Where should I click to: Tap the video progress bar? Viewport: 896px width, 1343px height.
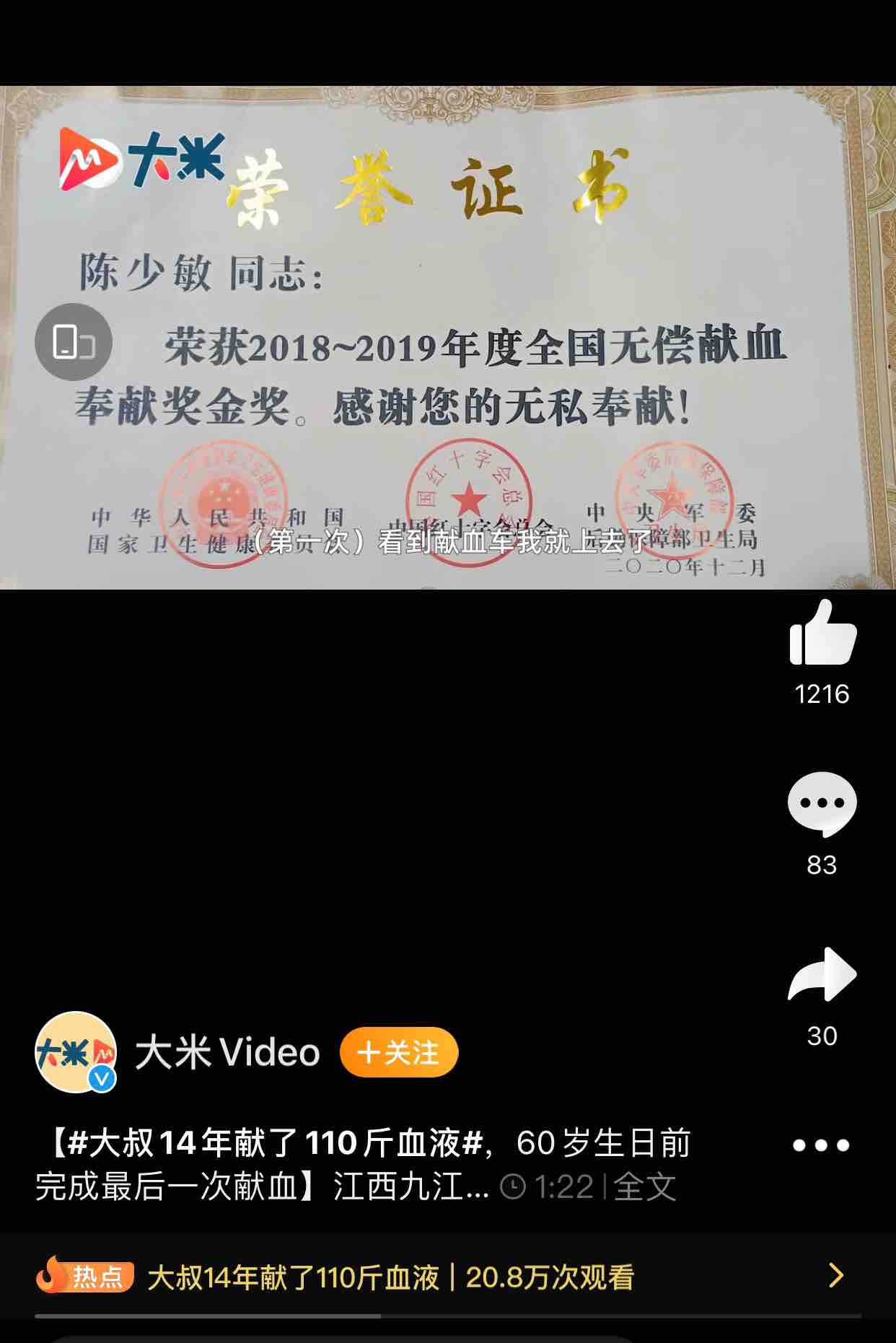click(x=447, y=1316)
